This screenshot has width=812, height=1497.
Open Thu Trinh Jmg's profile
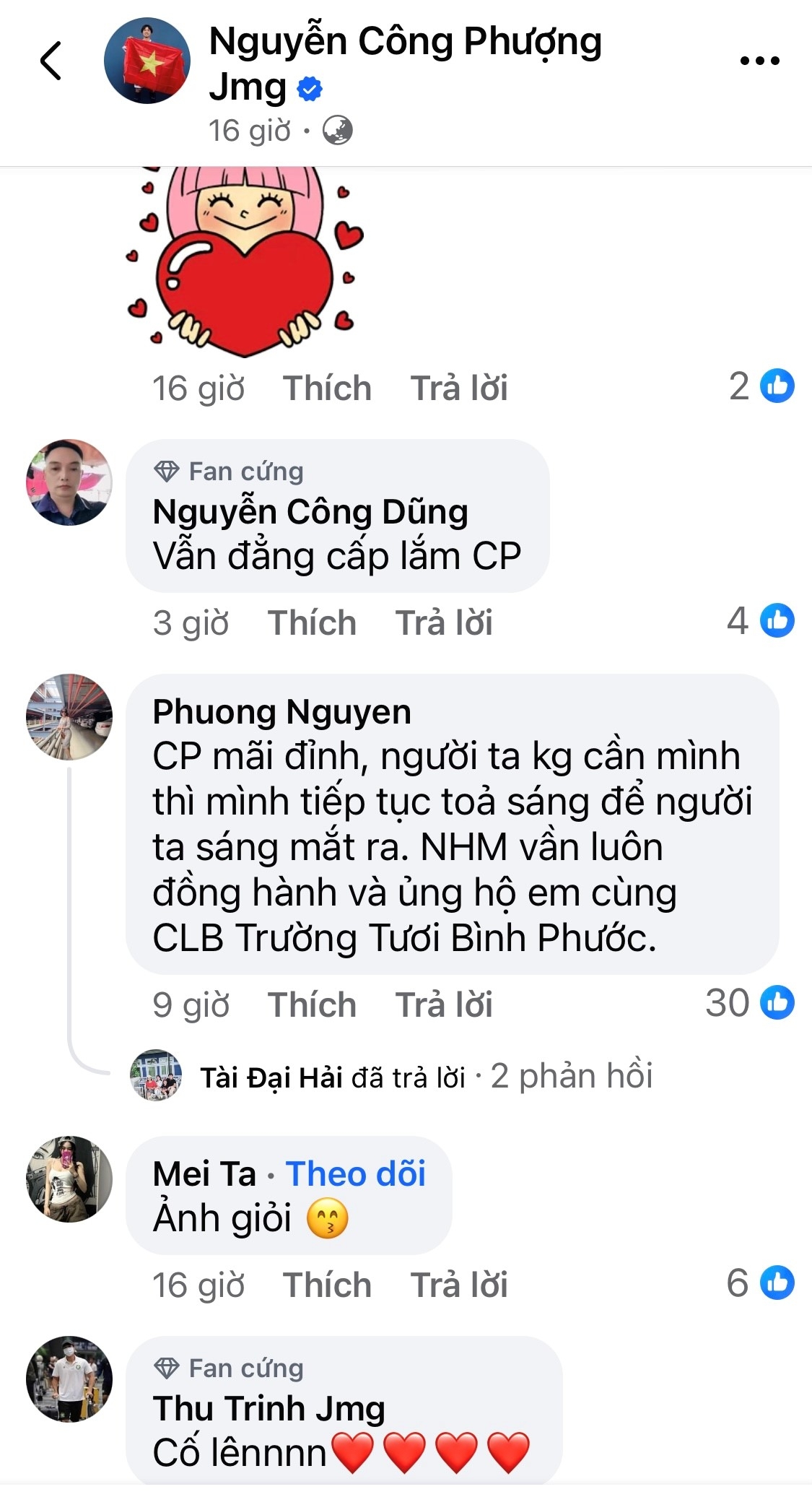269,1408
